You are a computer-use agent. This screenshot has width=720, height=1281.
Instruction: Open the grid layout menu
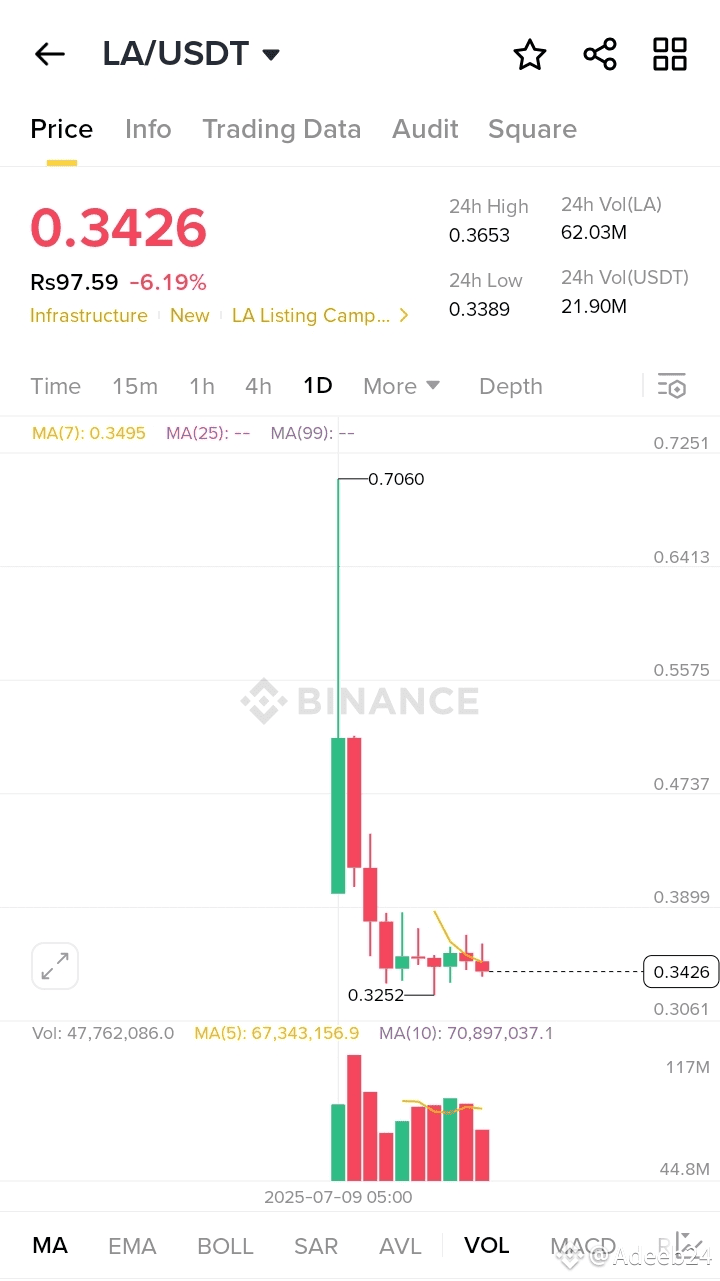click(x=669, y=54)
